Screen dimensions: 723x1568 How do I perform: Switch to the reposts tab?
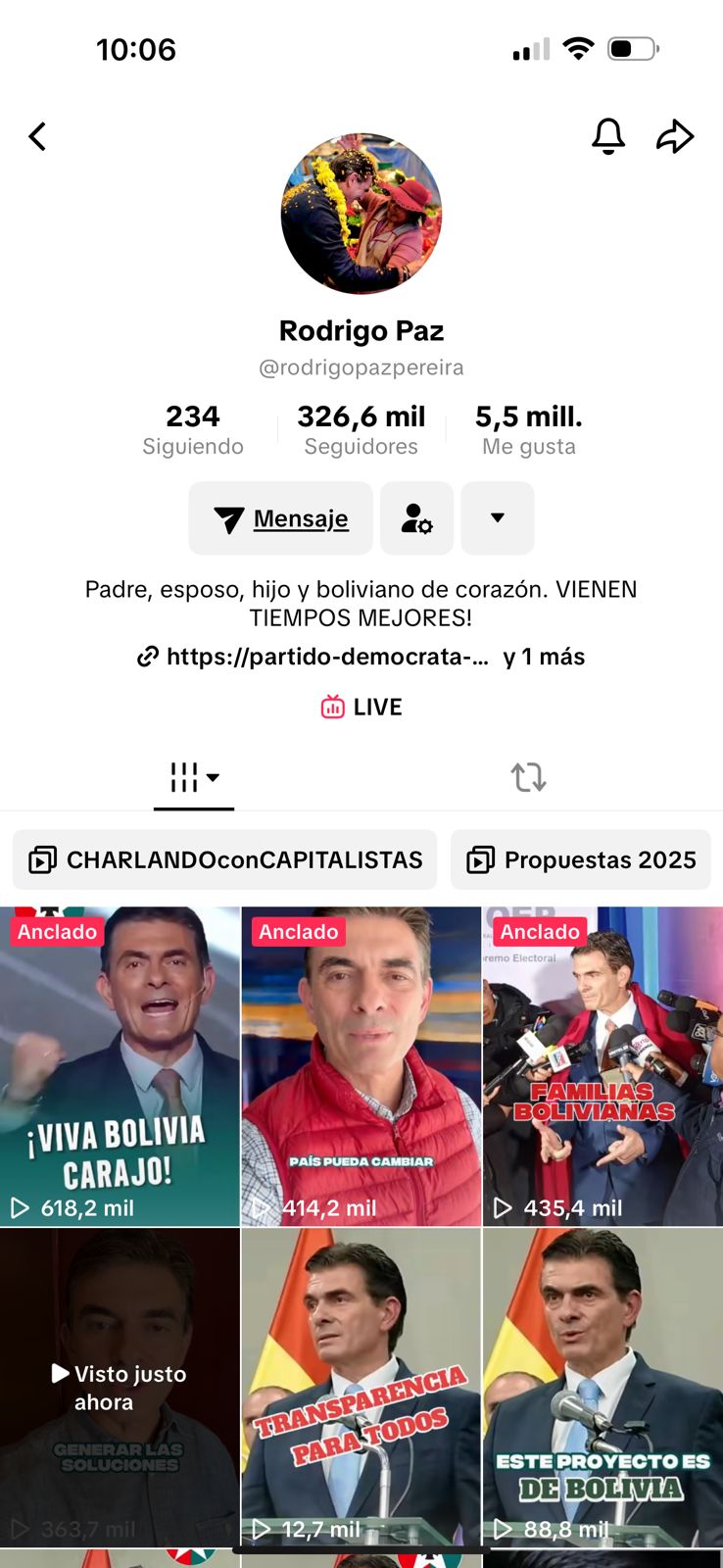(x=528, y=778)
